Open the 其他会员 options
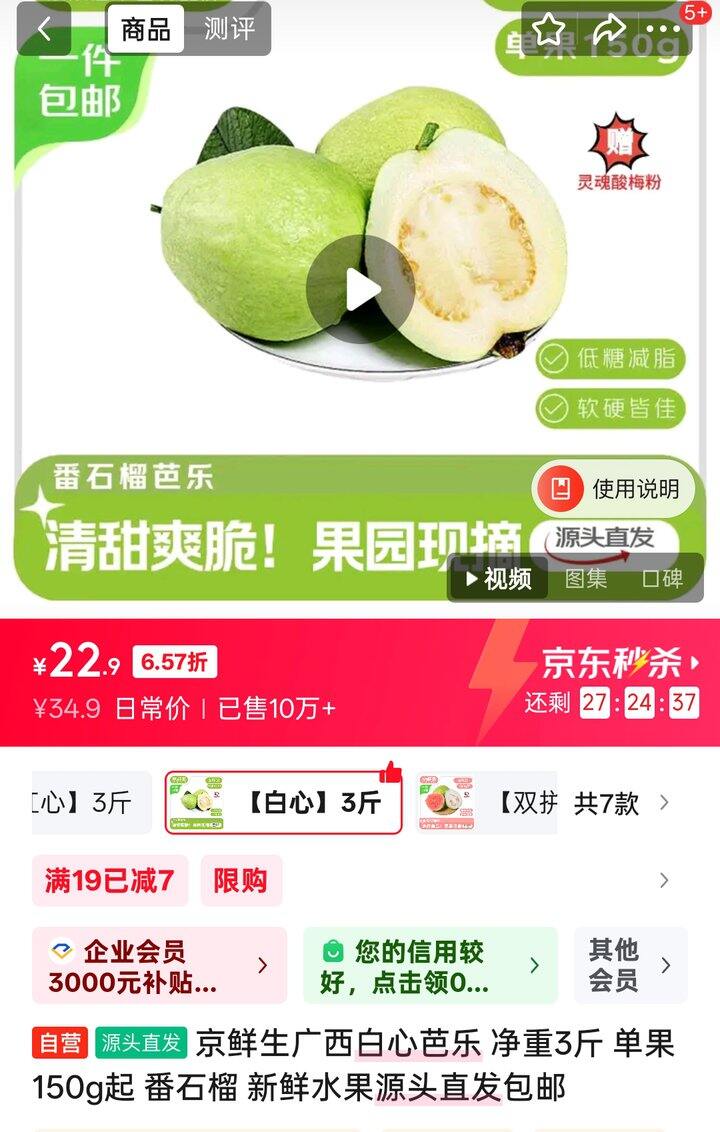Viewport: 720px width, 1132px height. click(630, 966)
